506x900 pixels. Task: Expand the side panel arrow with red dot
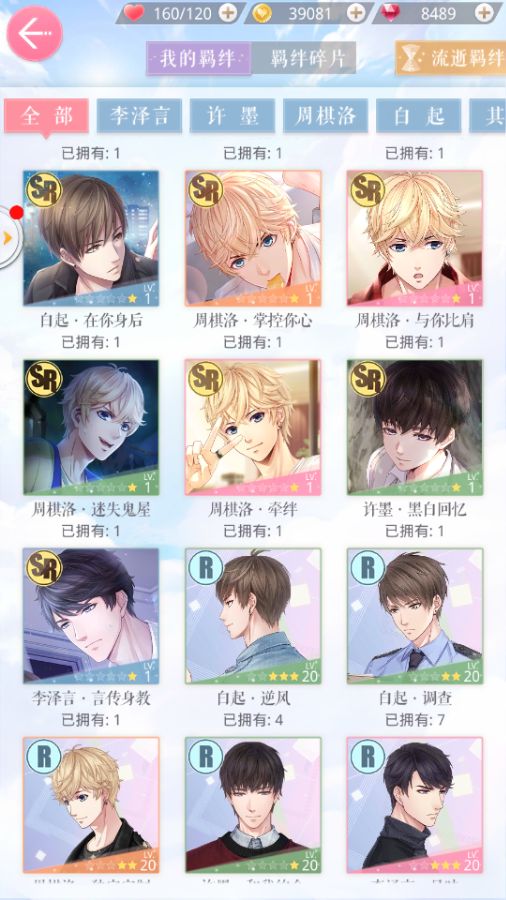tap(10, 235)
